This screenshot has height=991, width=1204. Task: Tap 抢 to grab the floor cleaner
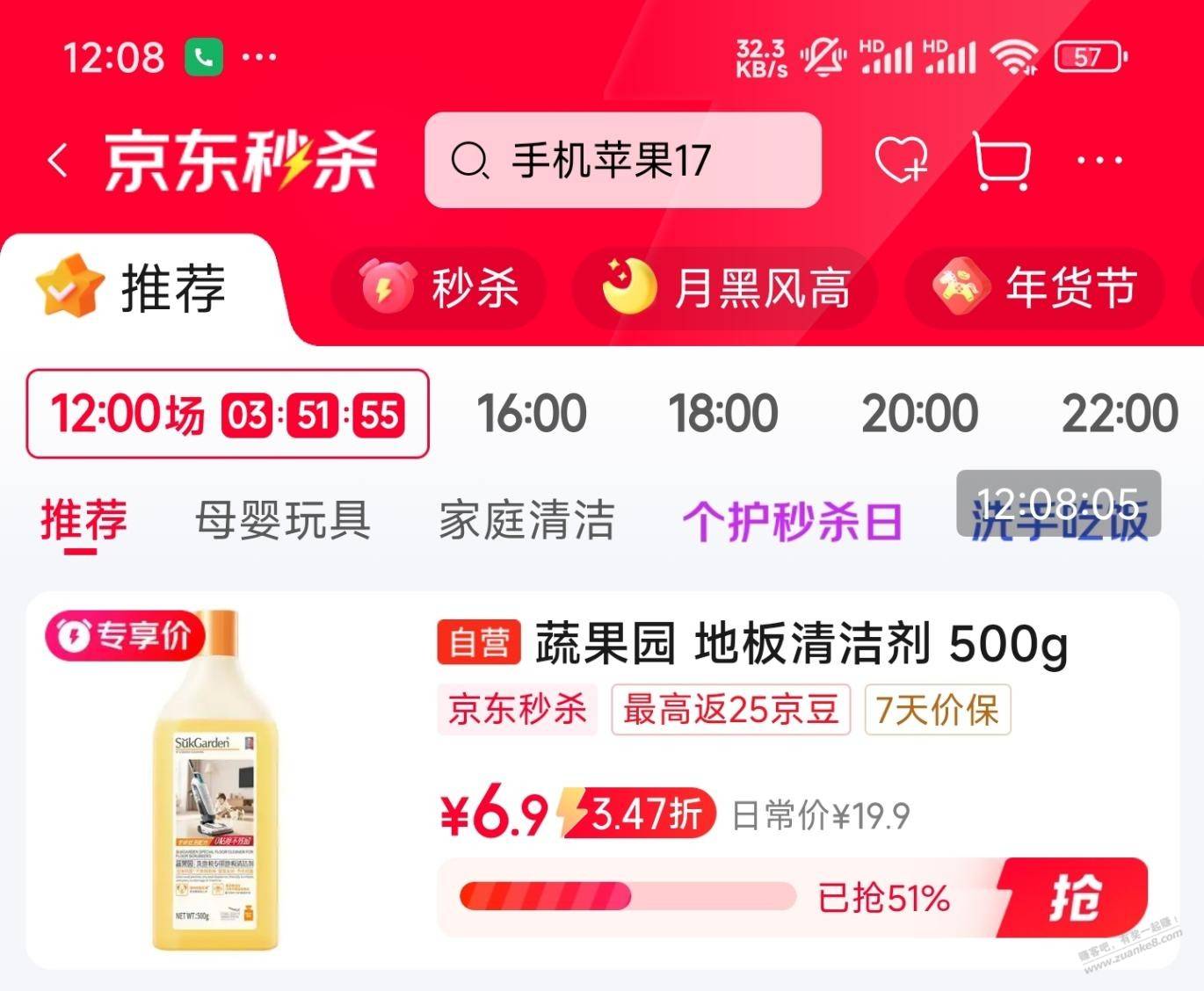point(1074,898)
